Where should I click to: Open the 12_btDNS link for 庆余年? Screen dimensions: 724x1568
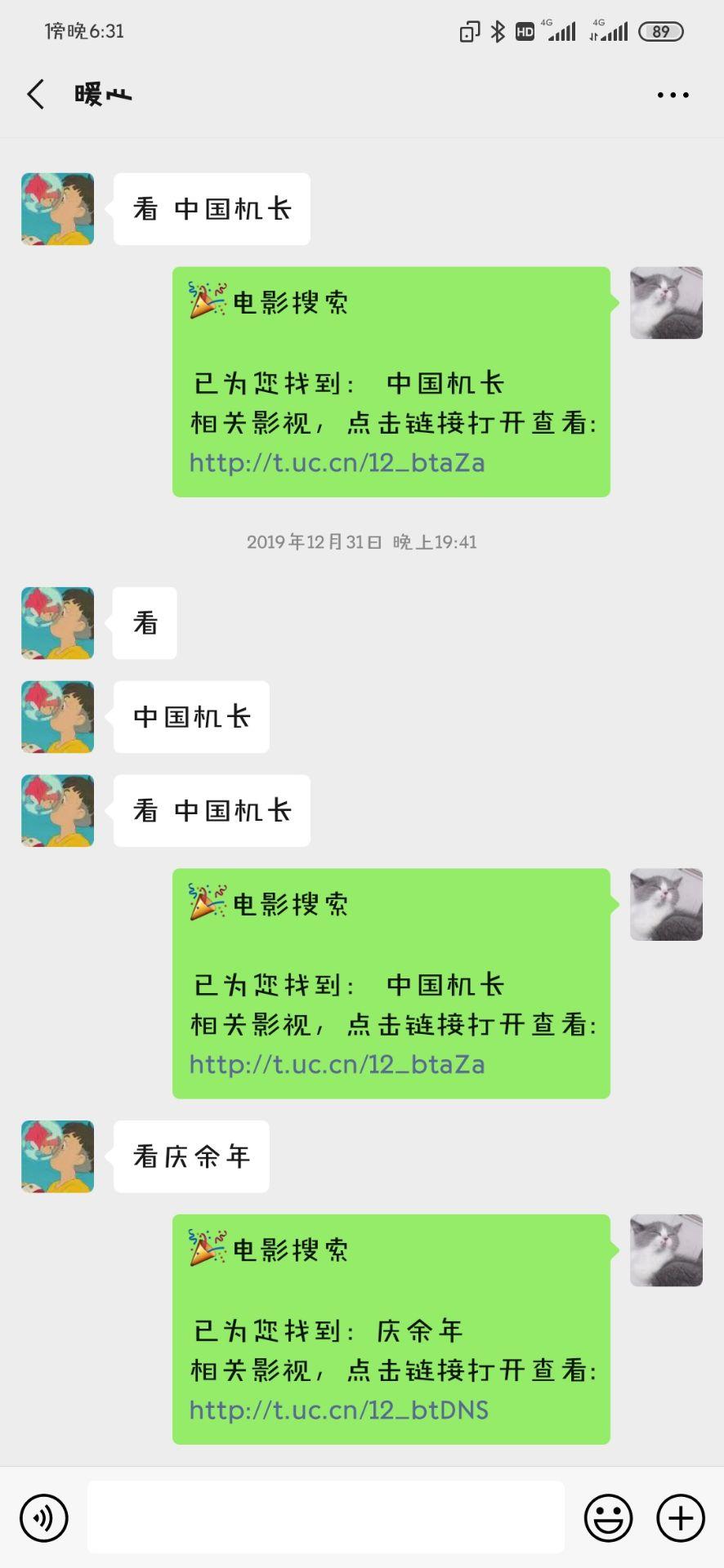(x=339, y=1410)
